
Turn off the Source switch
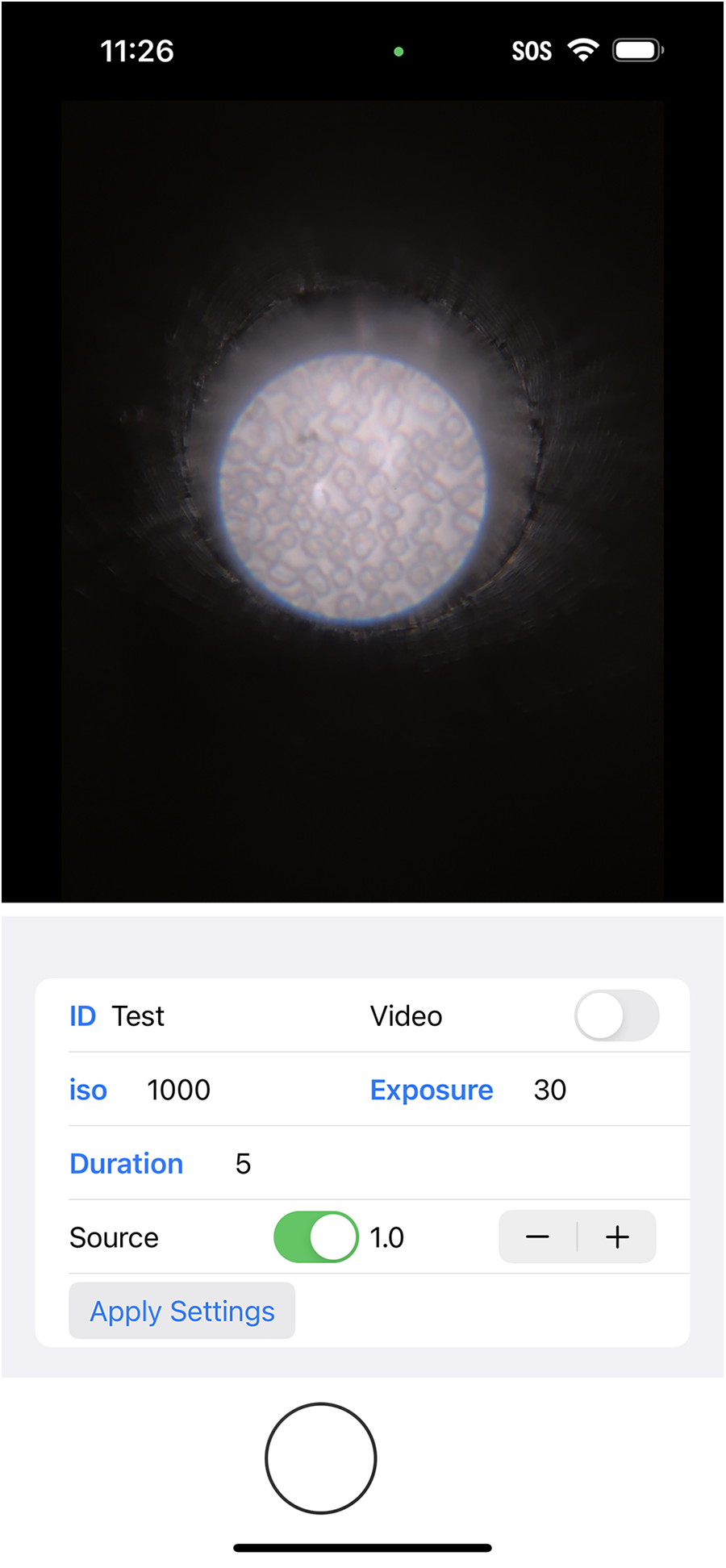[316, 1236]
